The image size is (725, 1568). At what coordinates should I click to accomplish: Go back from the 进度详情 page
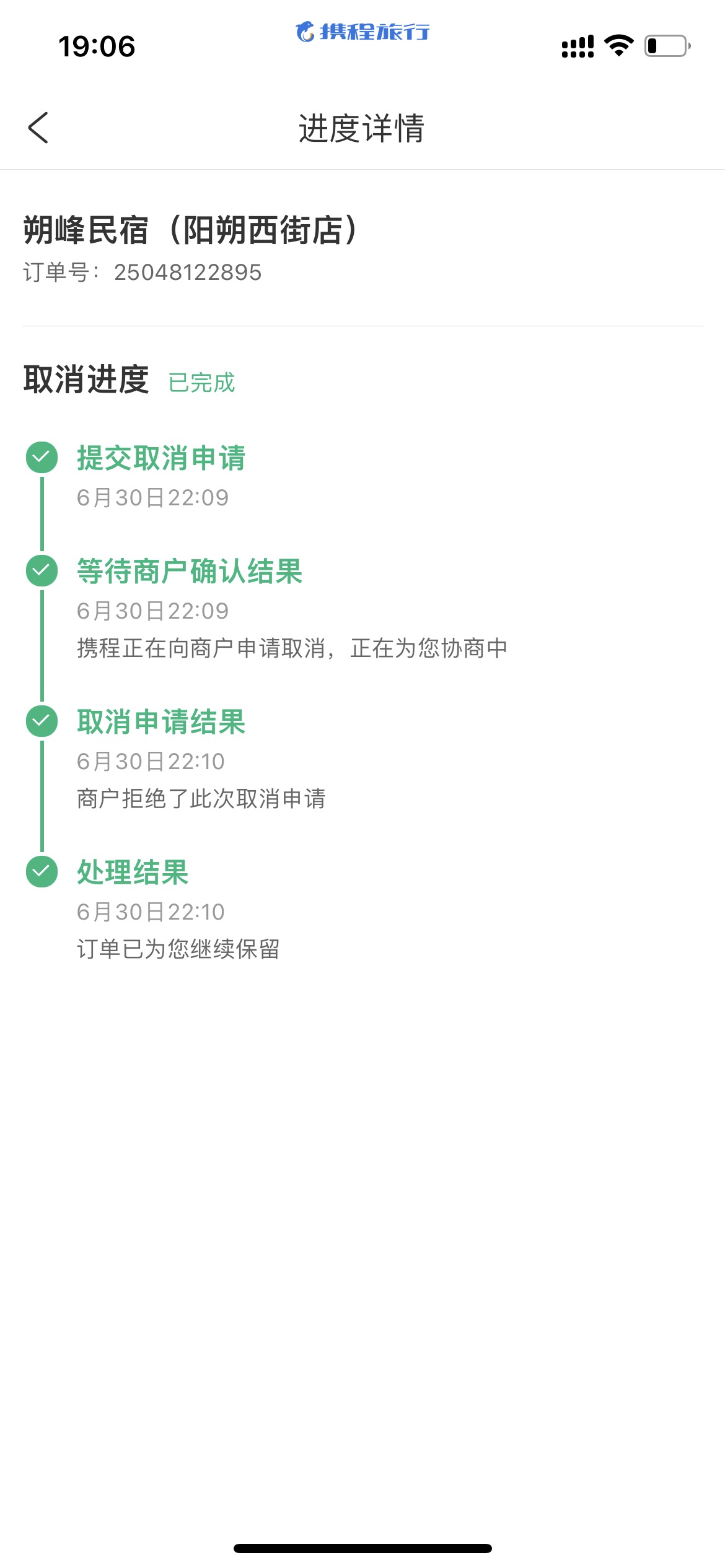click(38, 128)
